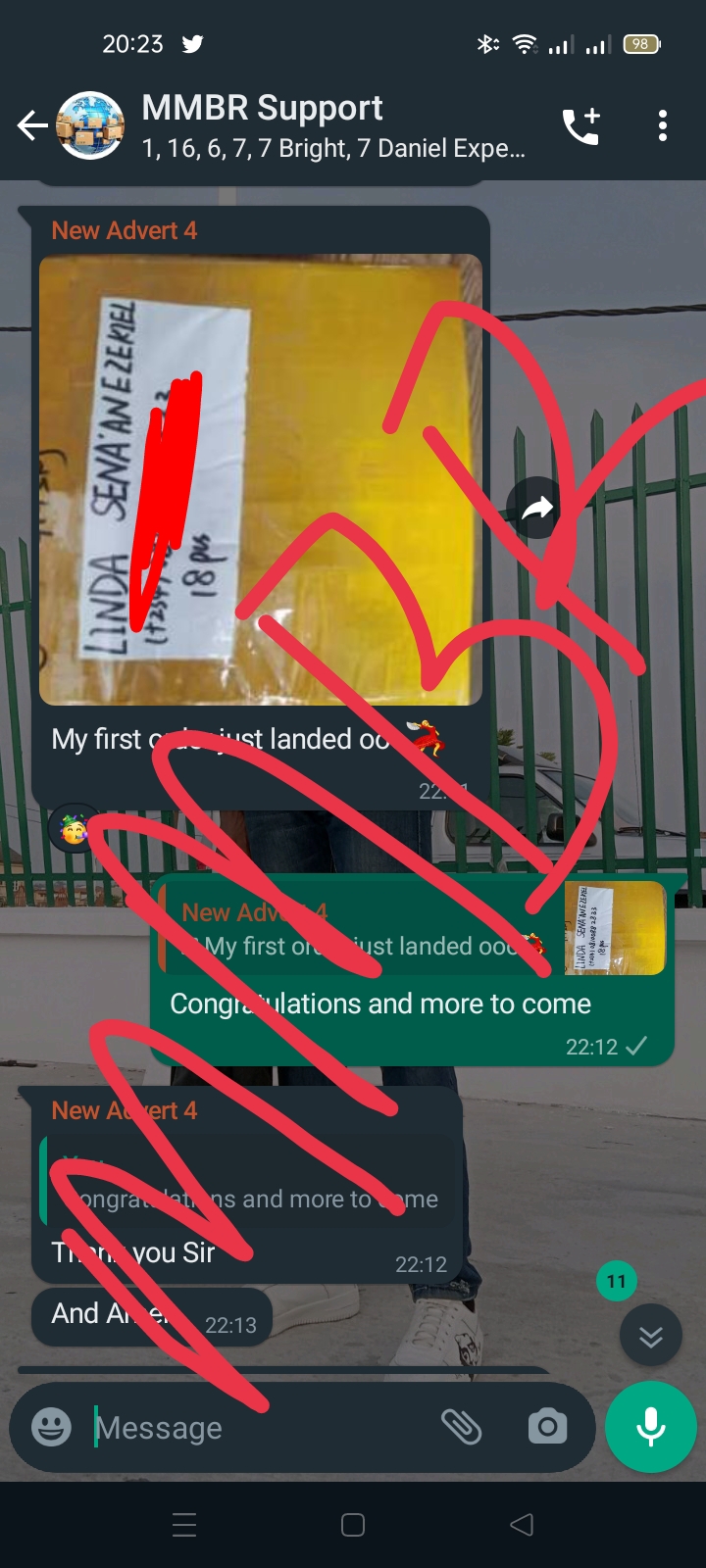Forward the package photo message
Viewport: 706px width, 1568px height.
tap(536, 508)
